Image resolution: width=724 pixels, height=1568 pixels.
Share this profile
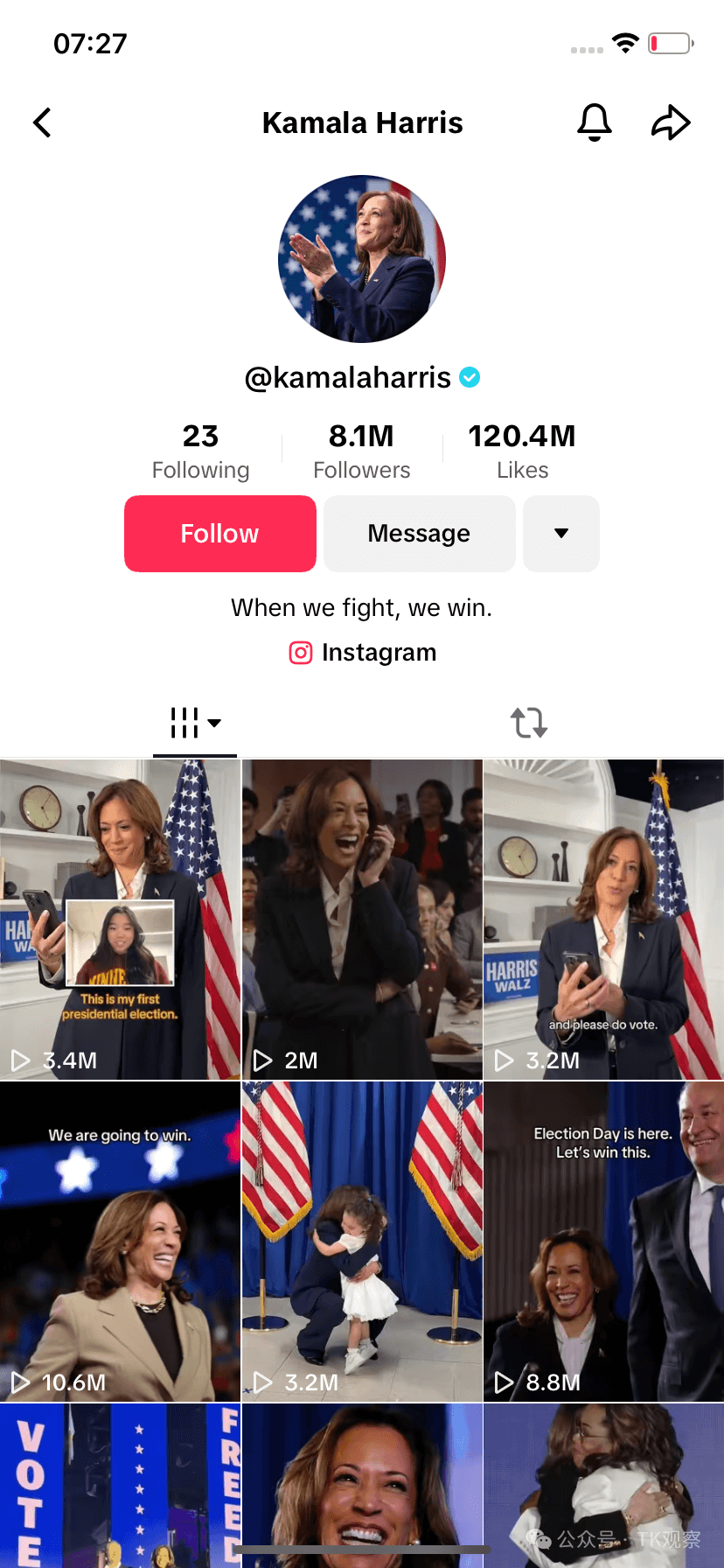point(671,122)
